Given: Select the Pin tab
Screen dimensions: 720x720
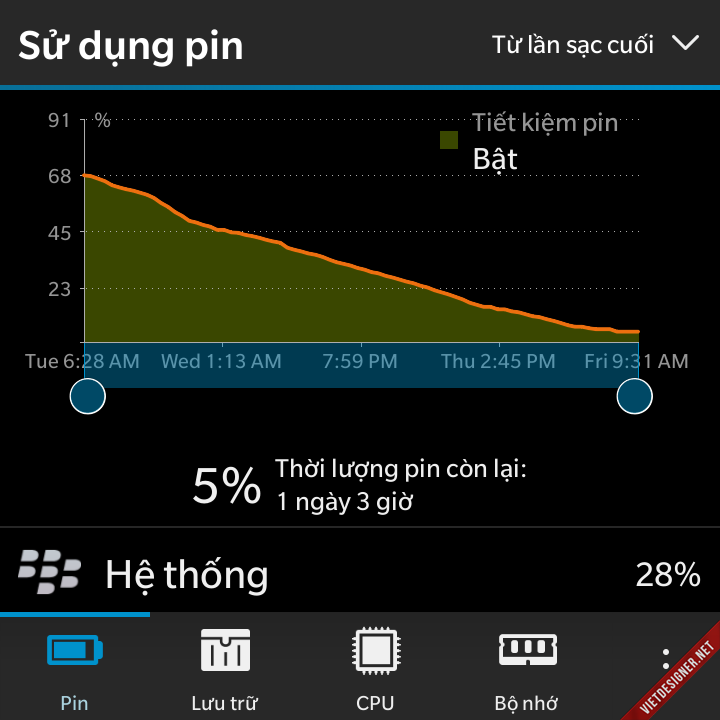Looking at the screenshot, I should 75,667.
